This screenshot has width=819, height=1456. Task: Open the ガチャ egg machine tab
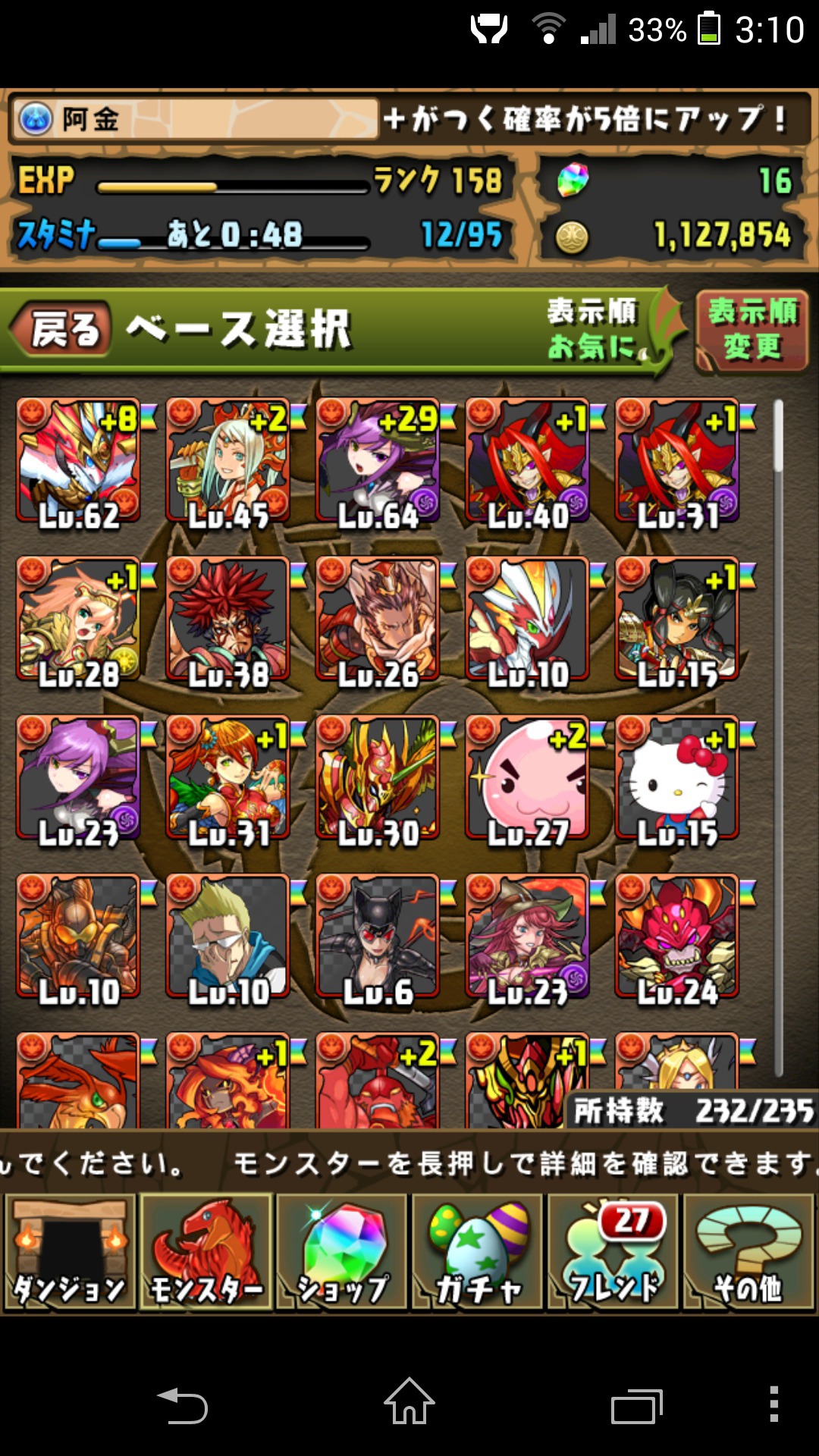478,1252
